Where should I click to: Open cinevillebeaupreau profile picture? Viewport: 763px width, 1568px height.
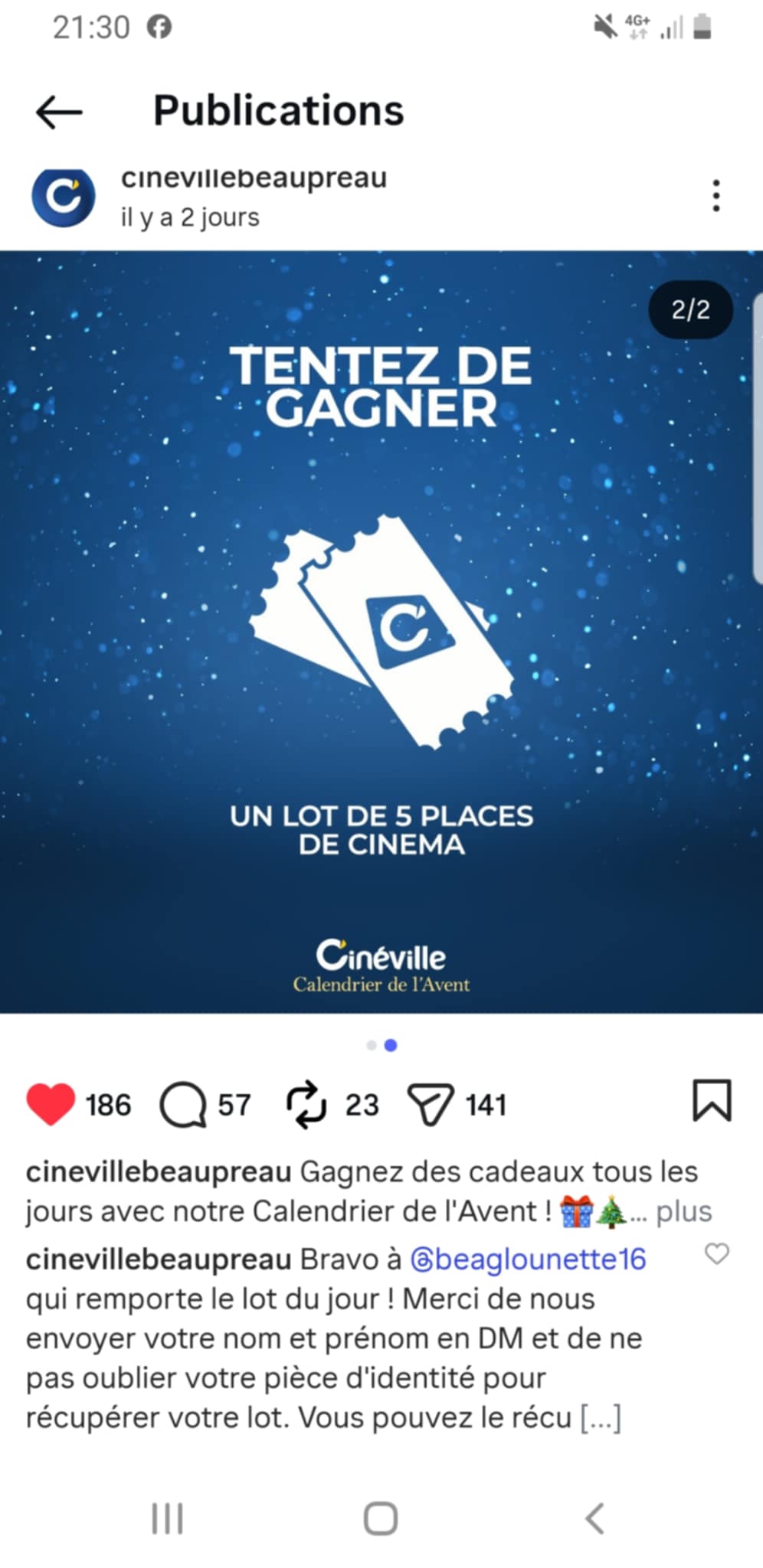click(64, 197)
